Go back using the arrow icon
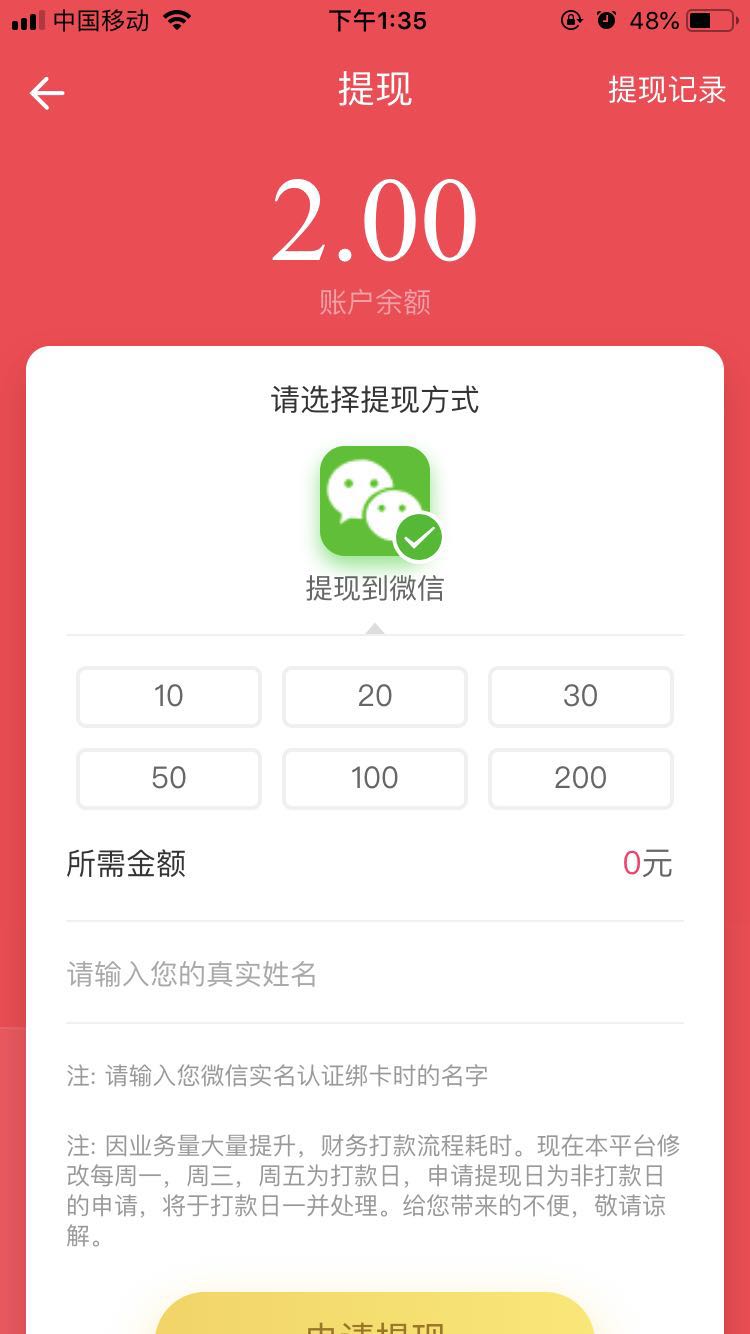Image resolution: width=750 pixels, height=1334 pixels. (47, 93)
